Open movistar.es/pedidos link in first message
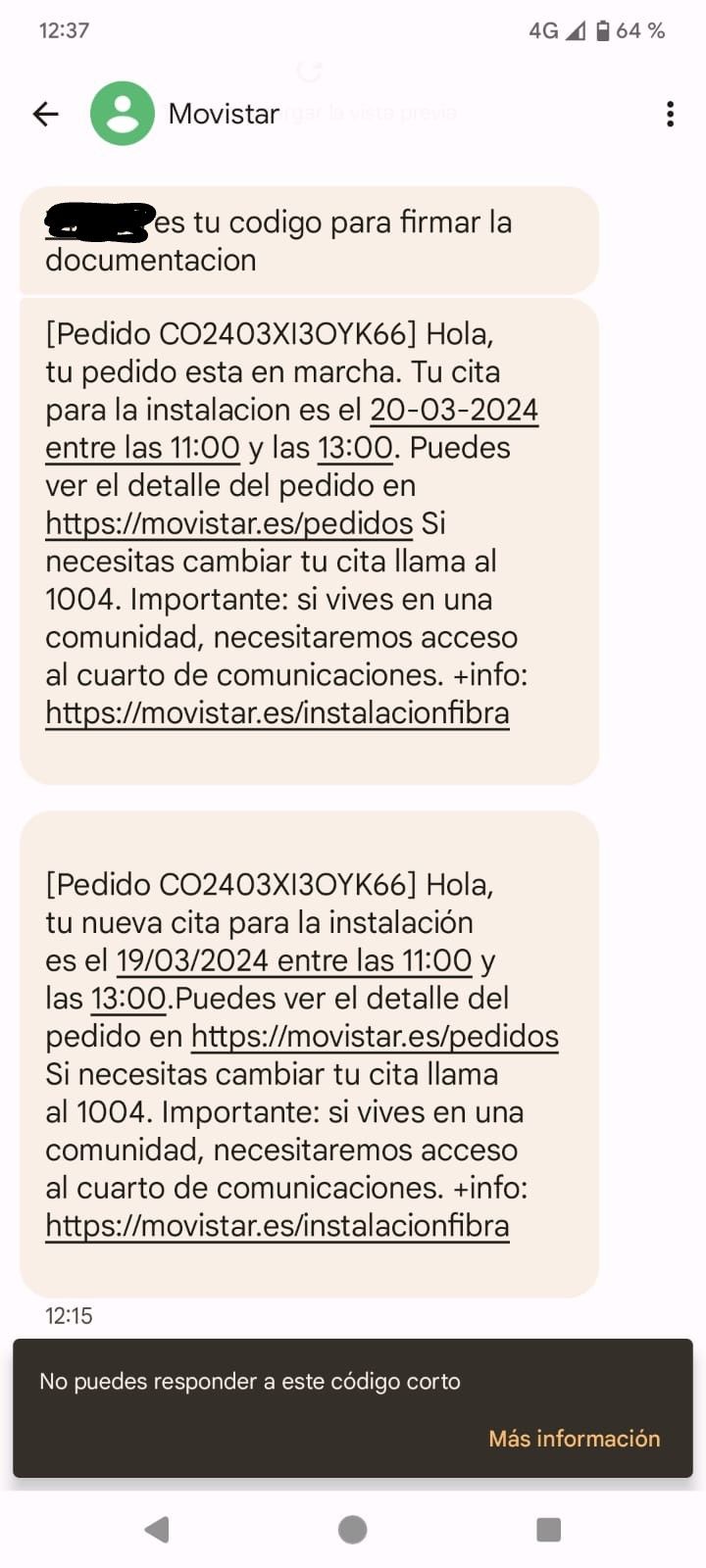This screenshot has height=1568, width=706. (228, 523)
